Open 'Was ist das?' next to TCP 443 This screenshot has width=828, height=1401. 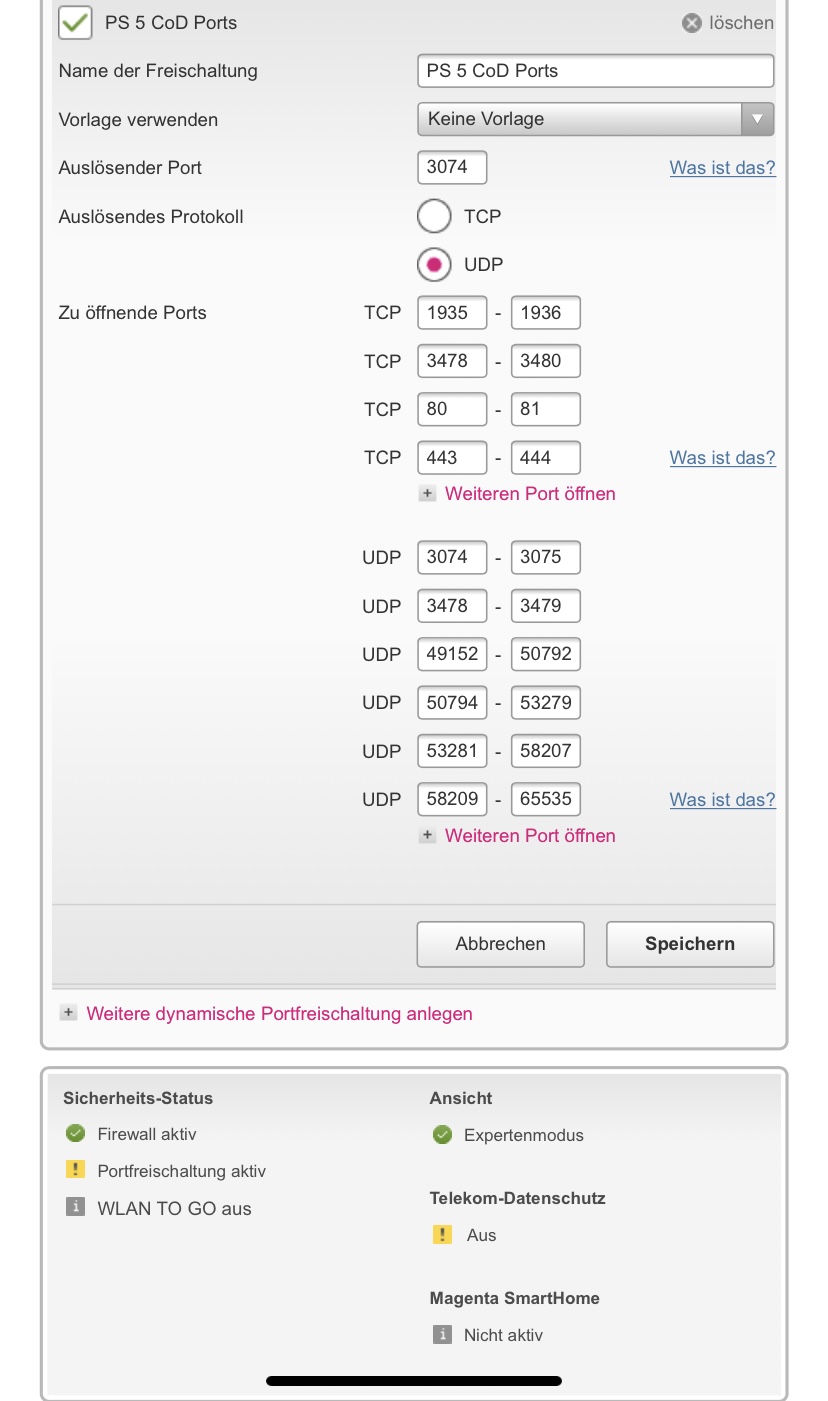pos(722,458)
